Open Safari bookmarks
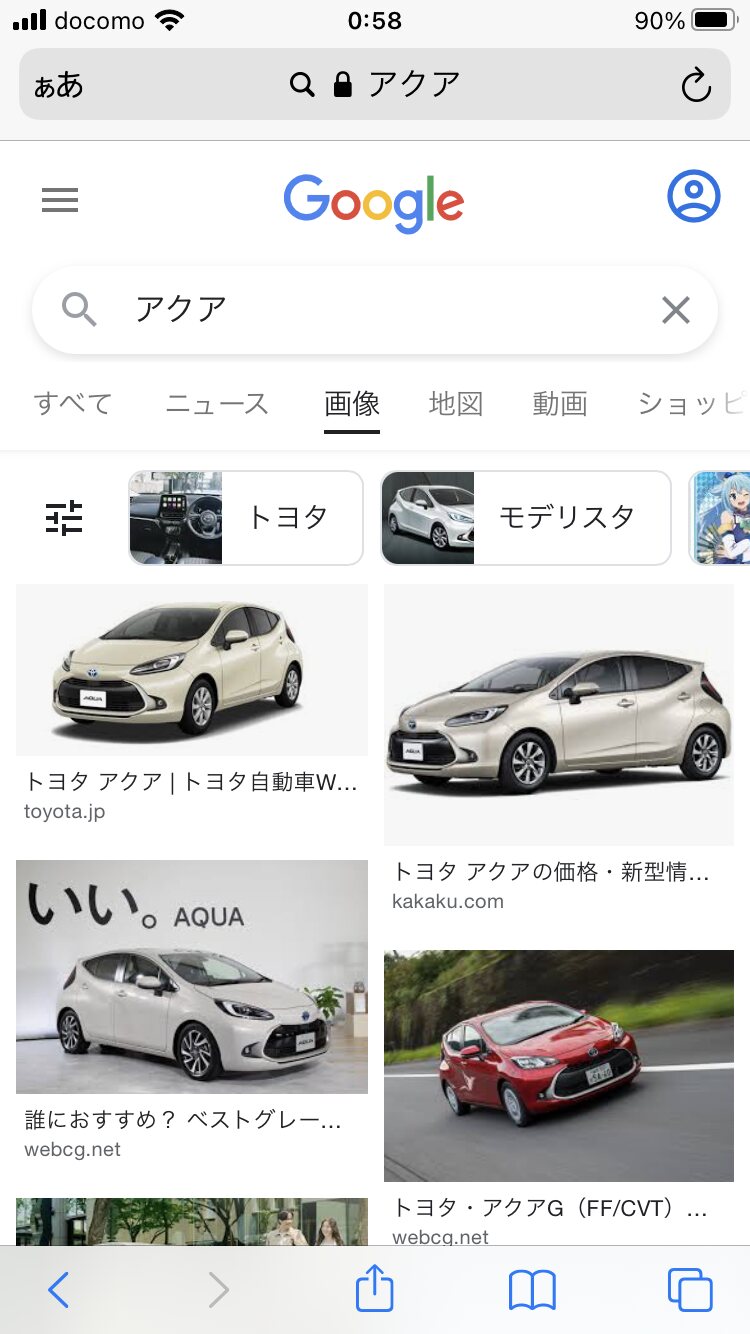 tap(532, 1290)
